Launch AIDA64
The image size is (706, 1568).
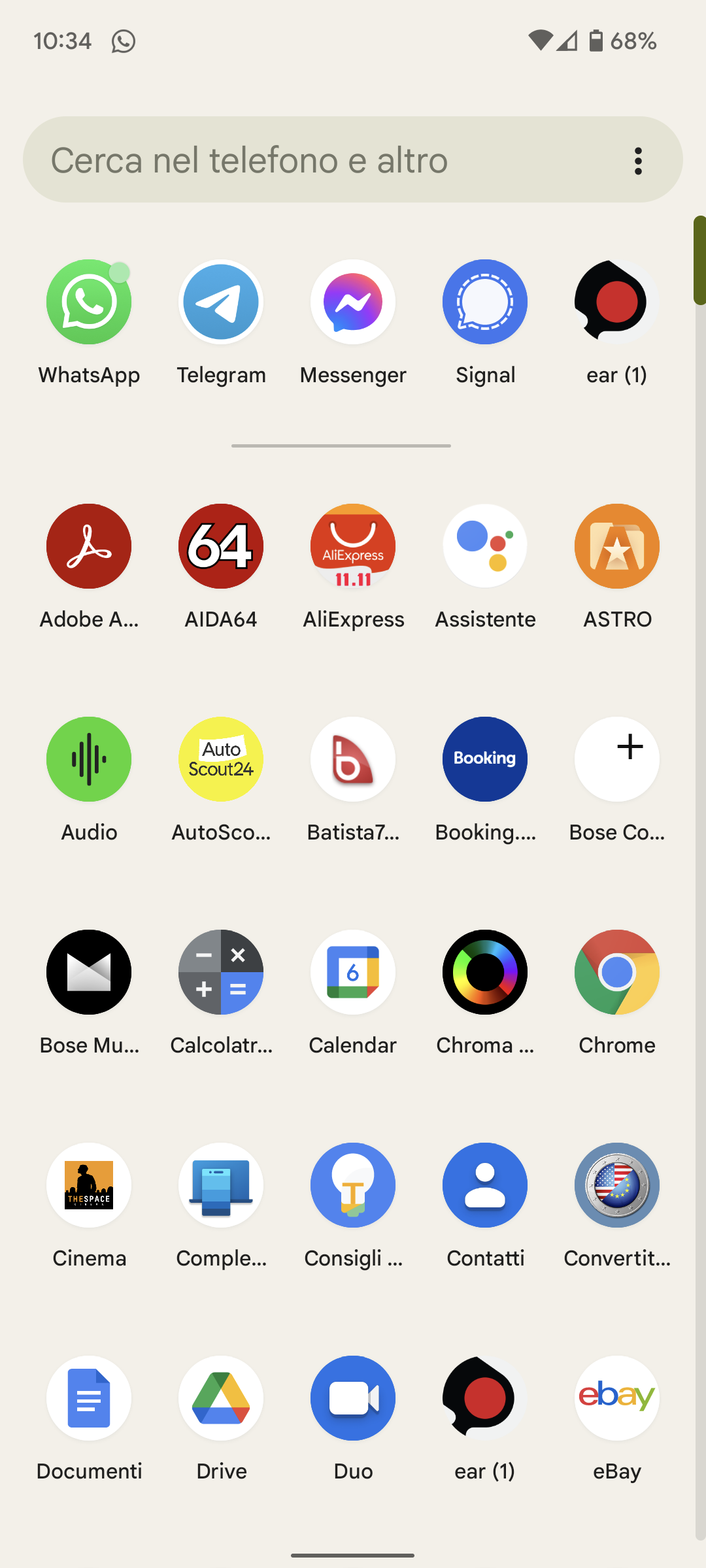pyautogui.click(x=221, y=547)
